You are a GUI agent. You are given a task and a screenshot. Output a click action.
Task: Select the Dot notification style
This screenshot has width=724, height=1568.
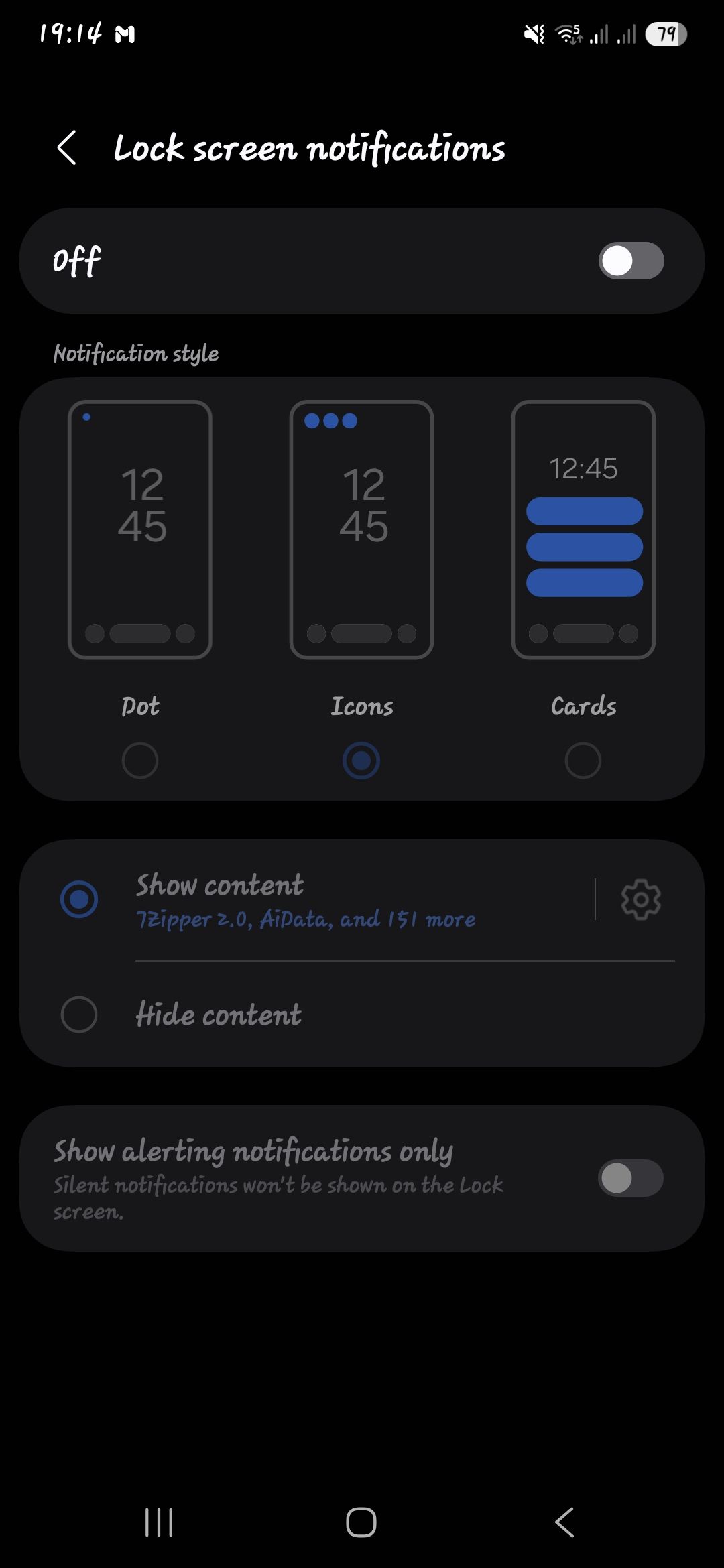click(140, 761)
